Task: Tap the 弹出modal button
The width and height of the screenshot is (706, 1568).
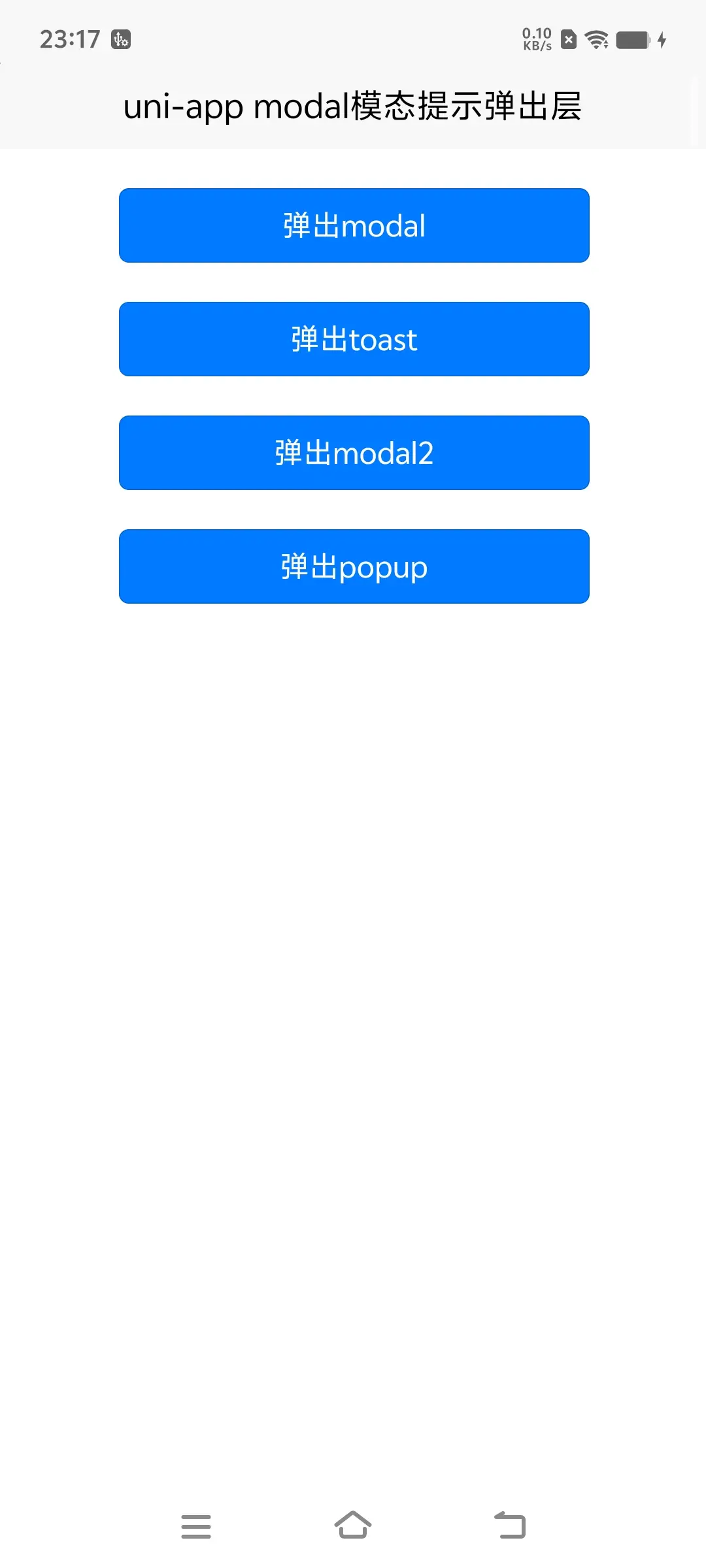Action: 354,225
